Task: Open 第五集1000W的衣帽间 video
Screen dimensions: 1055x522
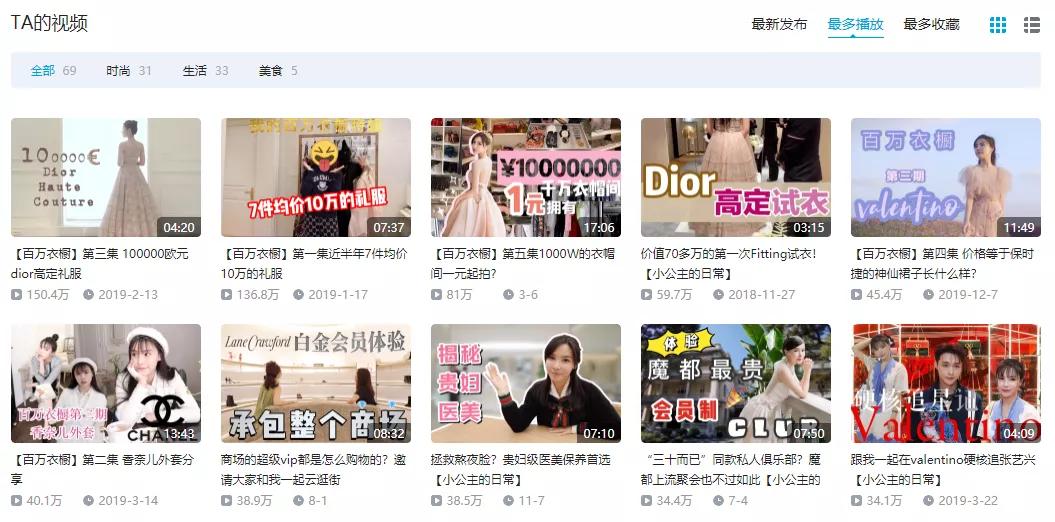Action: click(525, 177)
